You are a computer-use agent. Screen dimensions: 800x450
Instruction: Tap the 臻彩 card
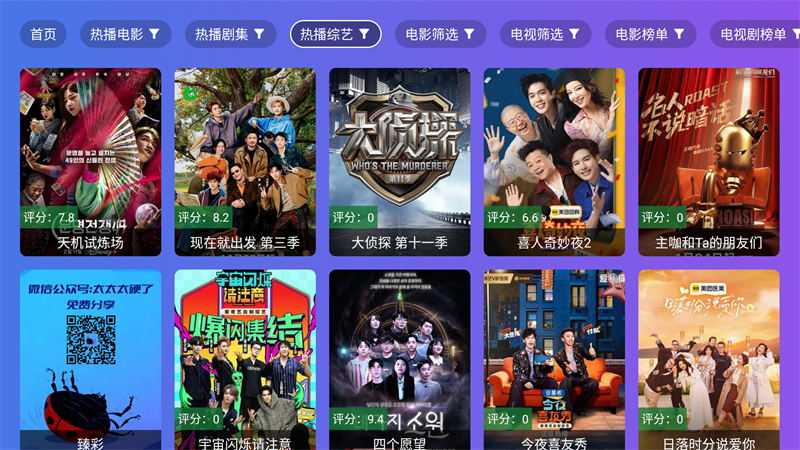[90, 360]
